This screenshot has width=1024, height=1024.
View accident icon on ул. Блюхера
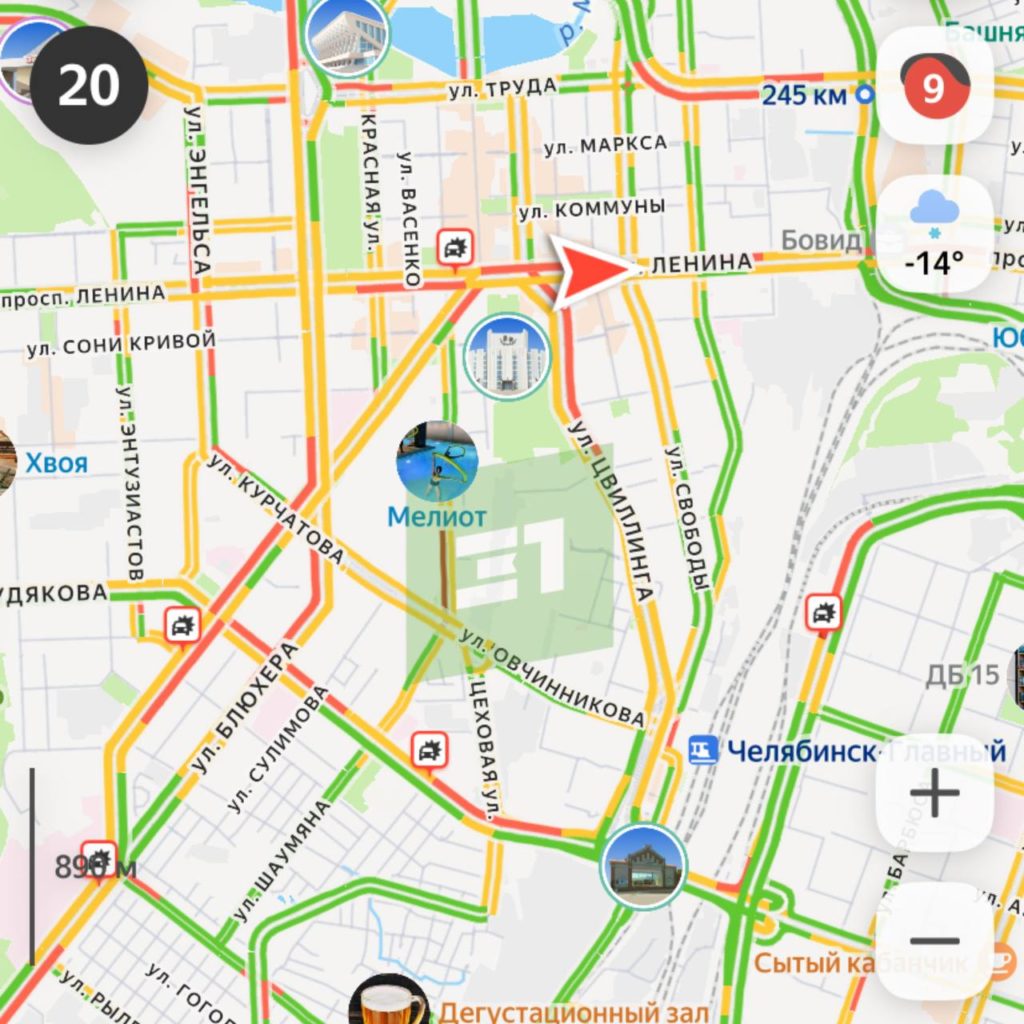(182, 626)
